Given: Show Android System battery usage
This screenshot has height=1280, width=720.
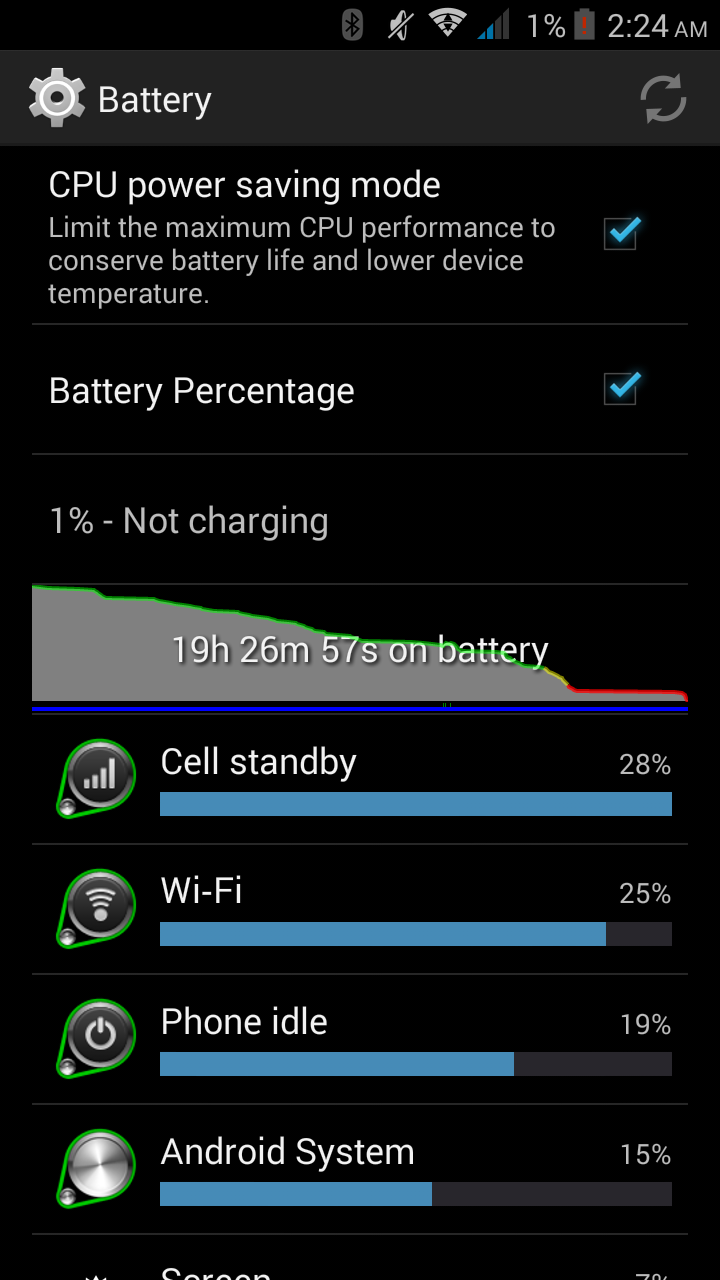Looking at the screenshot, I should [x=360, y=1170].
